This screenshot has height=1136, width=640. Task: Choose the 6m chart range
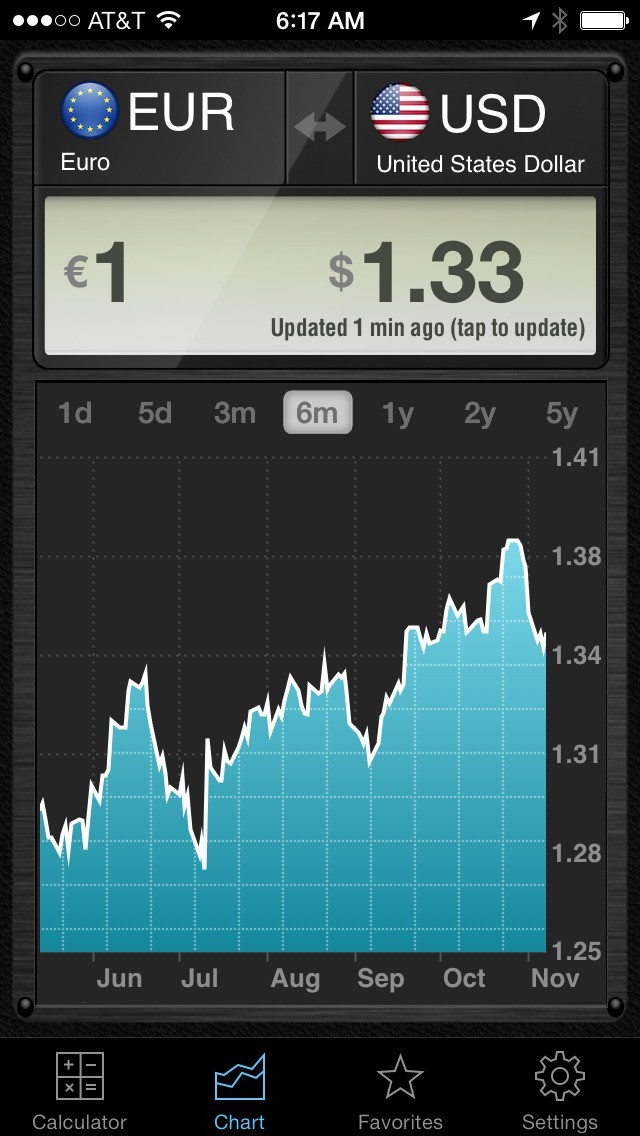point(317,413)
